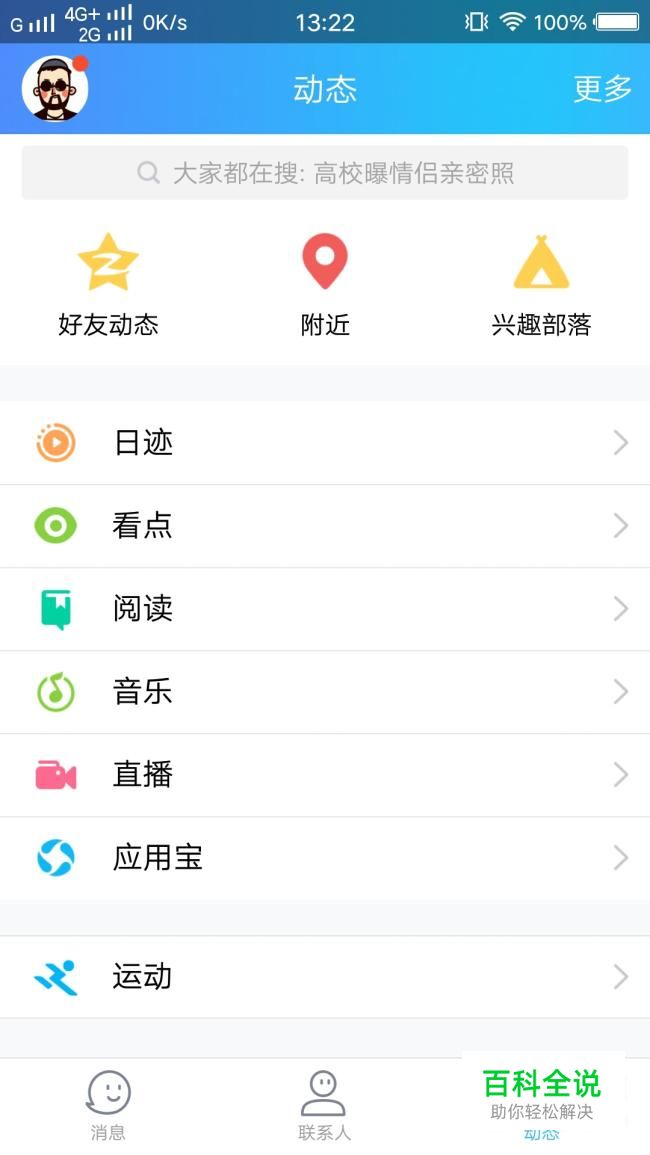Open the 运动 row
This screenshot has height=1155, width=650.
(325, 977)
